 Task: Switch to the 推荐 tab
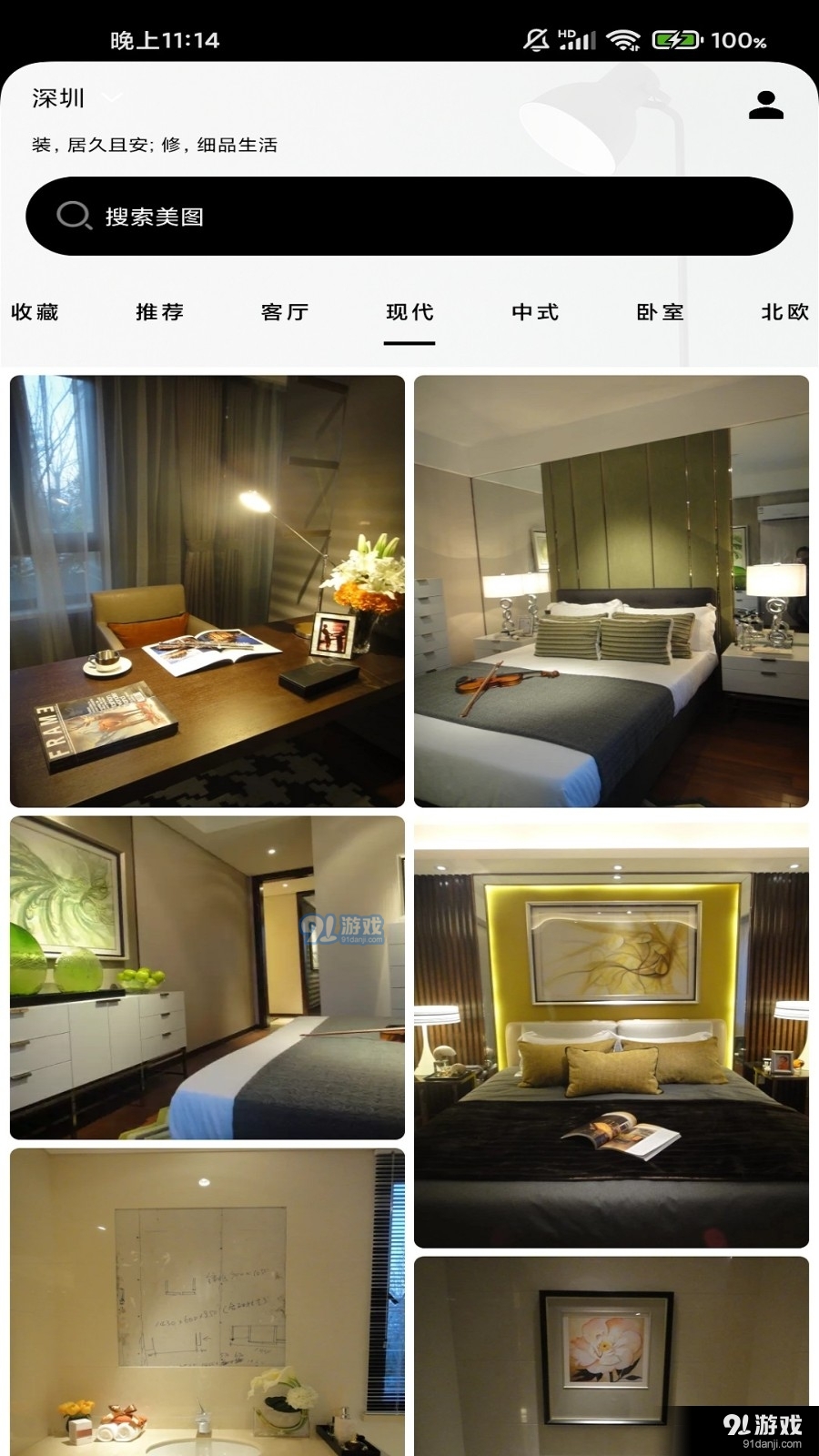coord(160,312)
